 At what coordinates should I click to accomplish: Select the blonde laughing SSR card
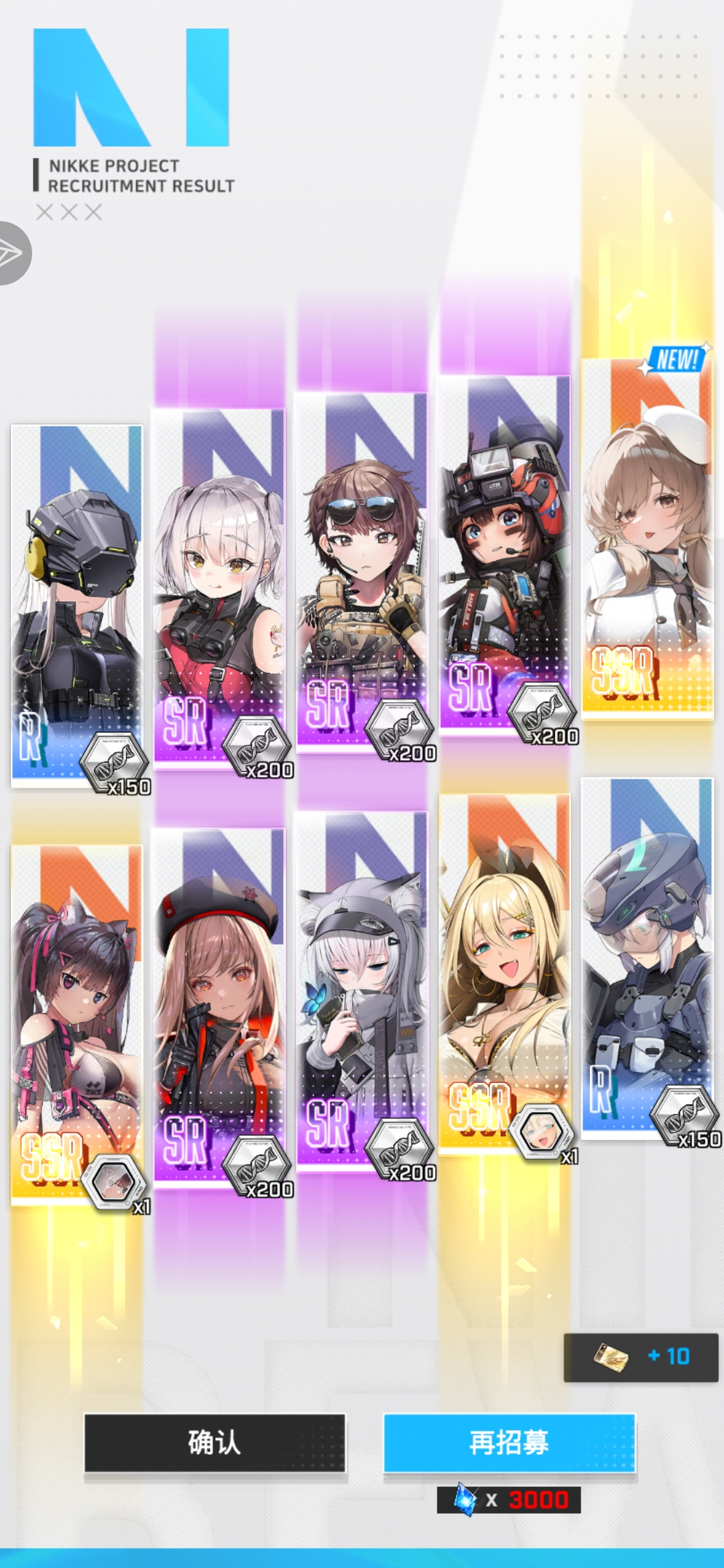504,972
